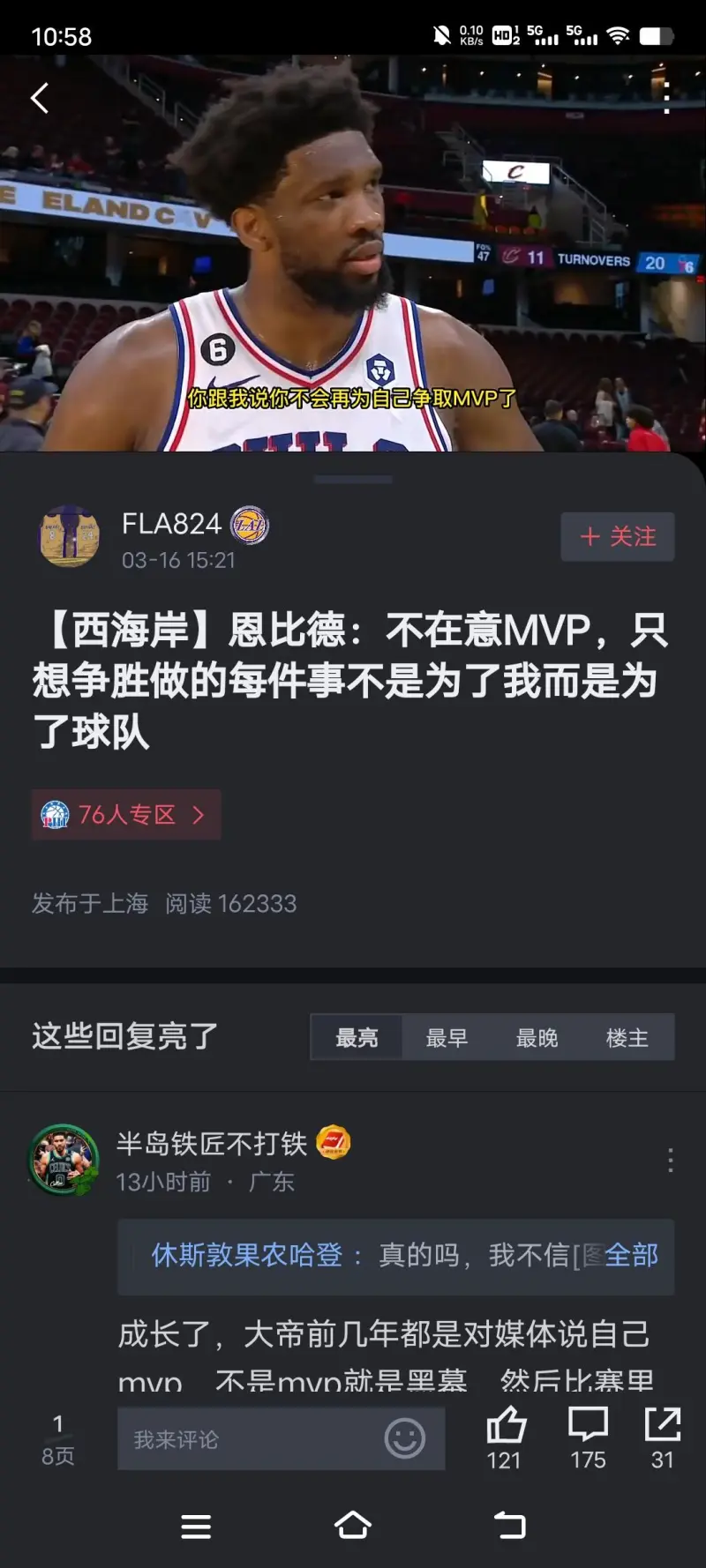The height and width of the screenshot is (1568, 706).
Task: Go to the system home screen
Action: (x=353, y=1526)
